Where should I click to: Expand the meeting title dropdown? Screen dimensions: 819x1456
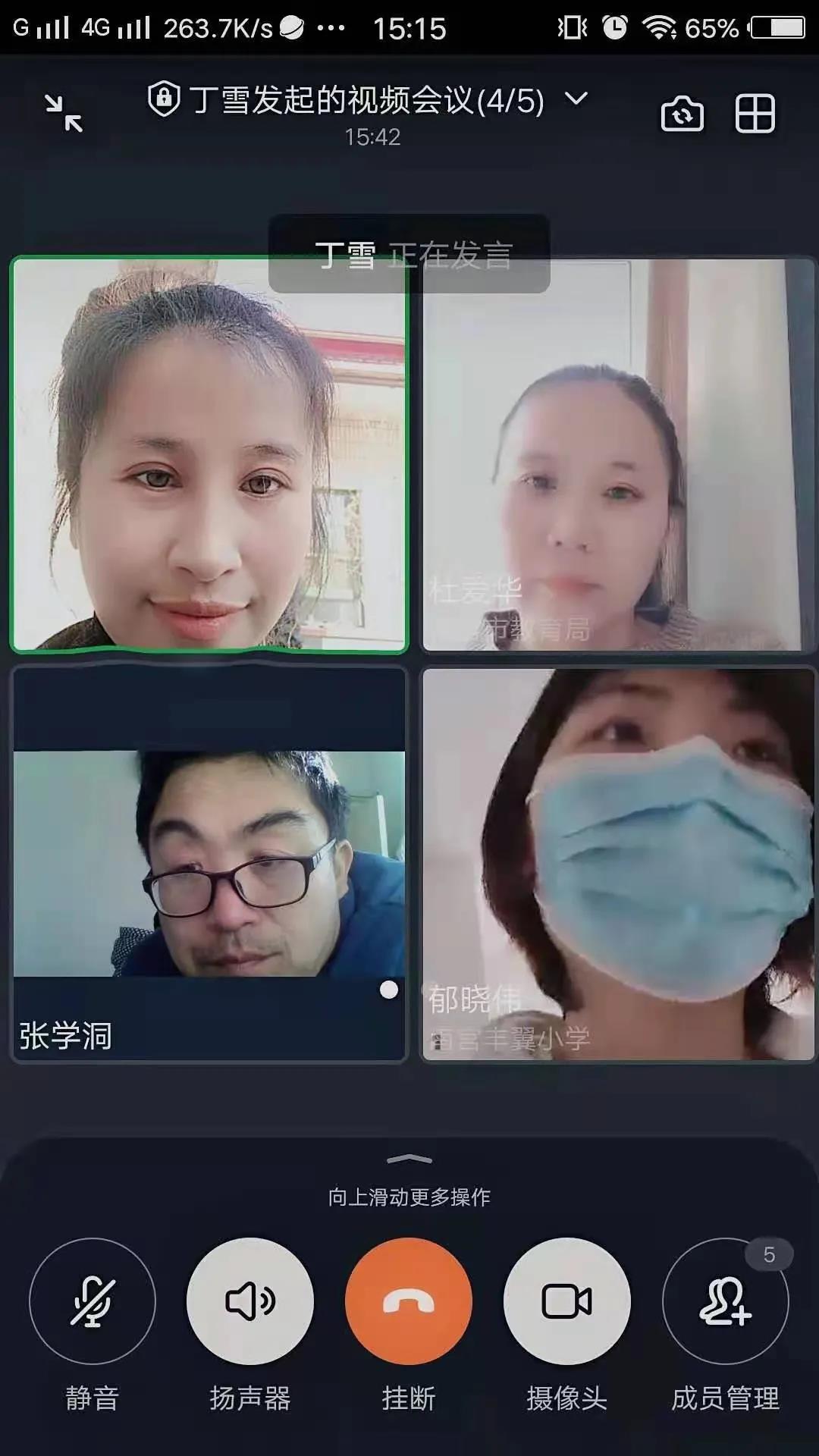(576, 99)
